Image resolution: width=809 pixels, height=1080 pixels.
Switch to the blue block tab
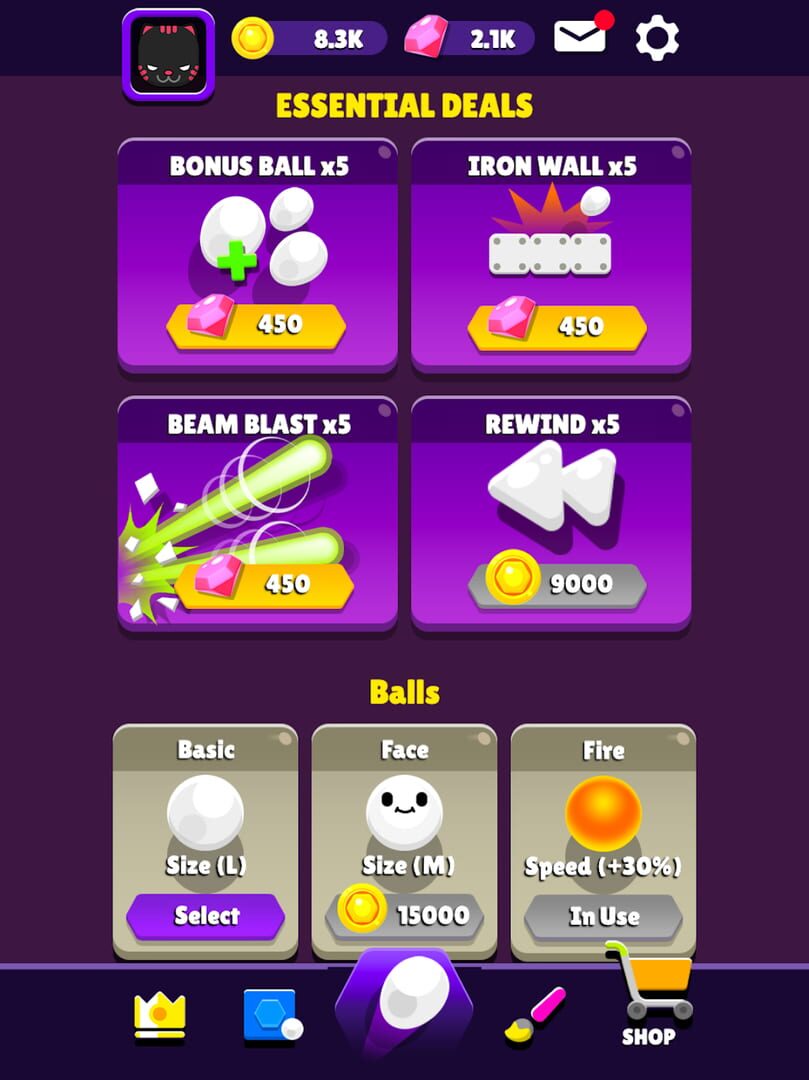click(271, 1015)
